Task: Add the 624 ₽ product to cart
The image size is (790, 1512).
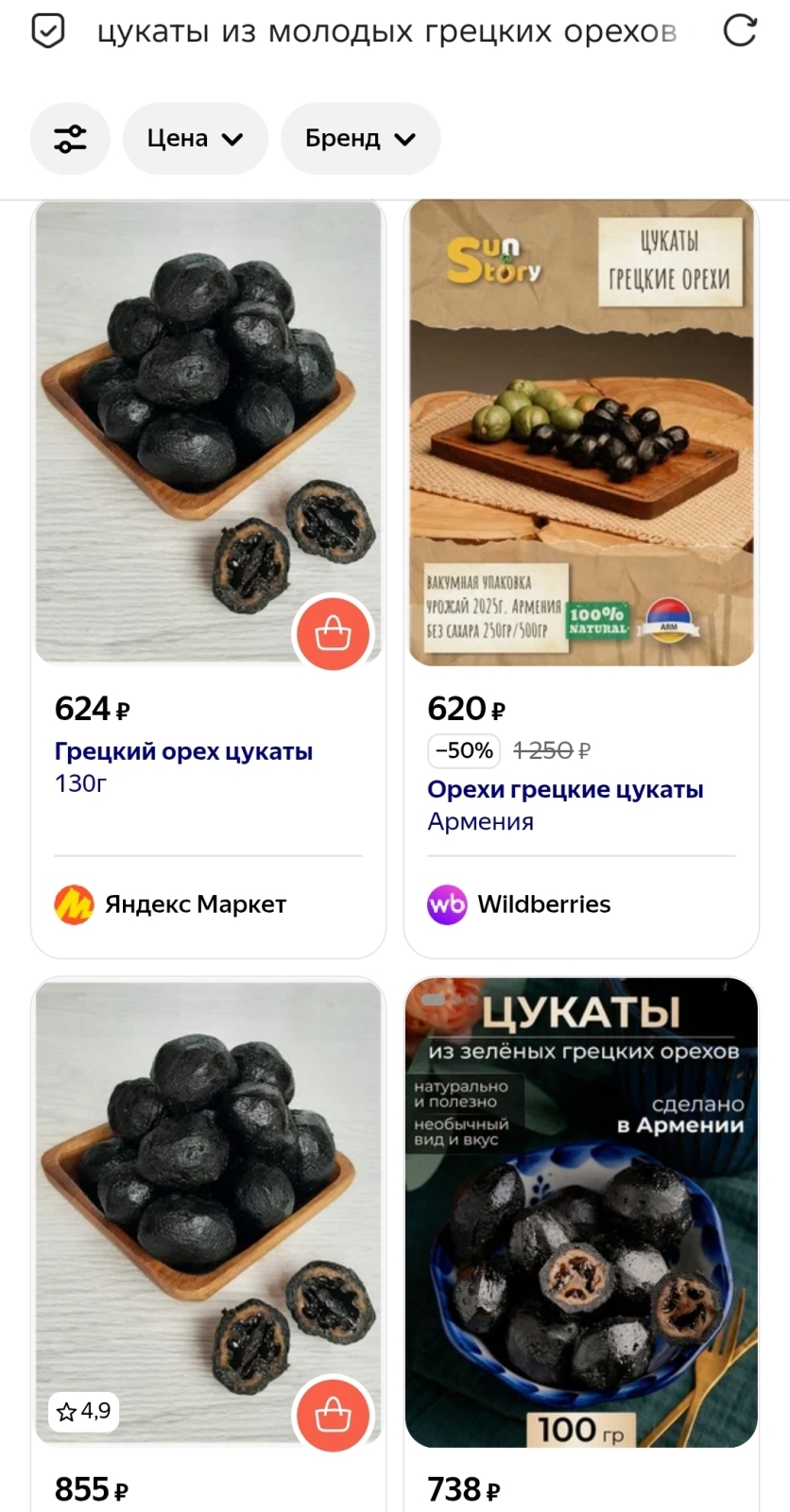Action: [x=333, y=633]
